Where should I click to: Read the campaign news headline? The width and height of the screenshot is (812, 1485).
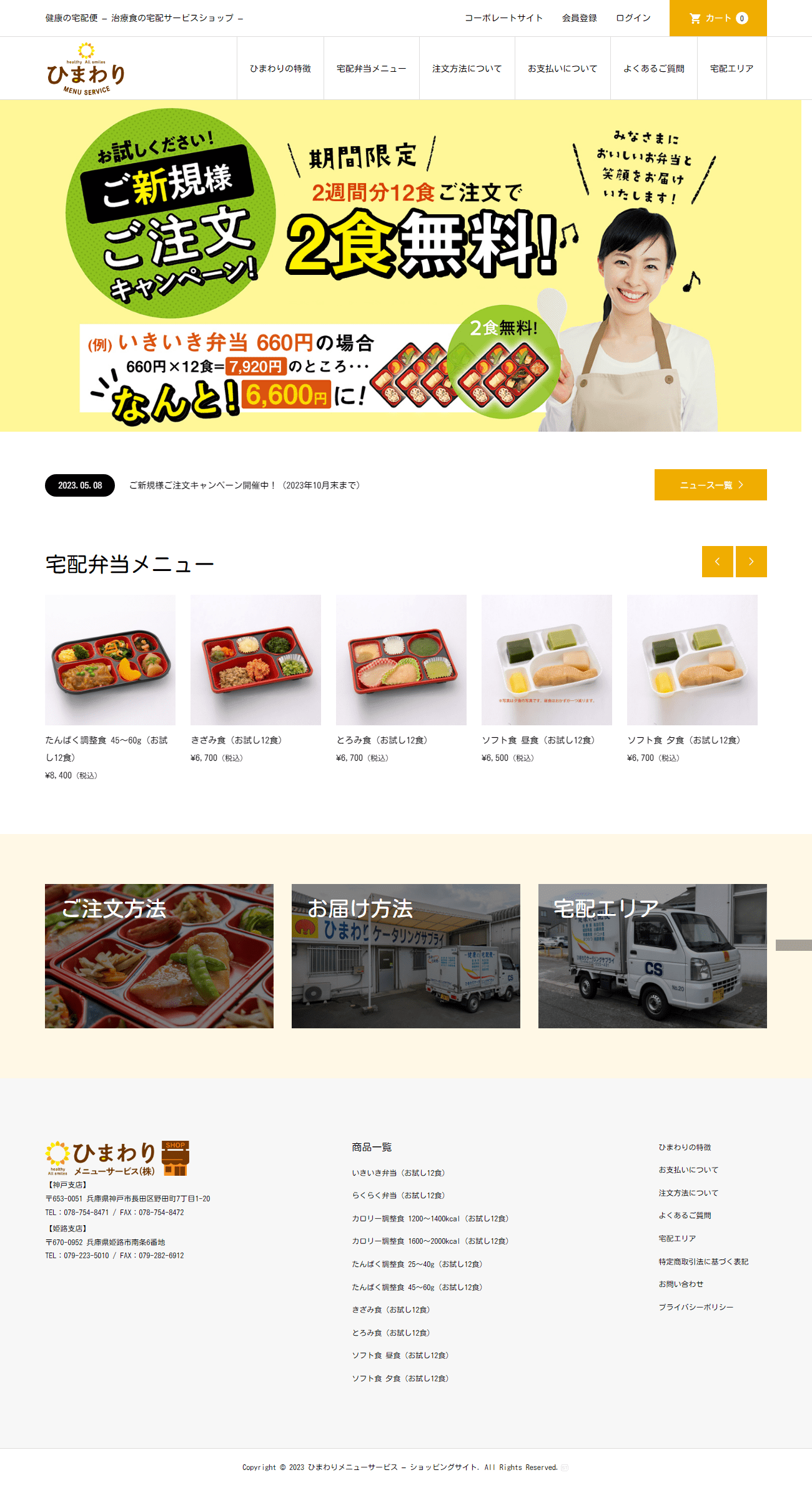pyautogui.click(x=244, y=485)
